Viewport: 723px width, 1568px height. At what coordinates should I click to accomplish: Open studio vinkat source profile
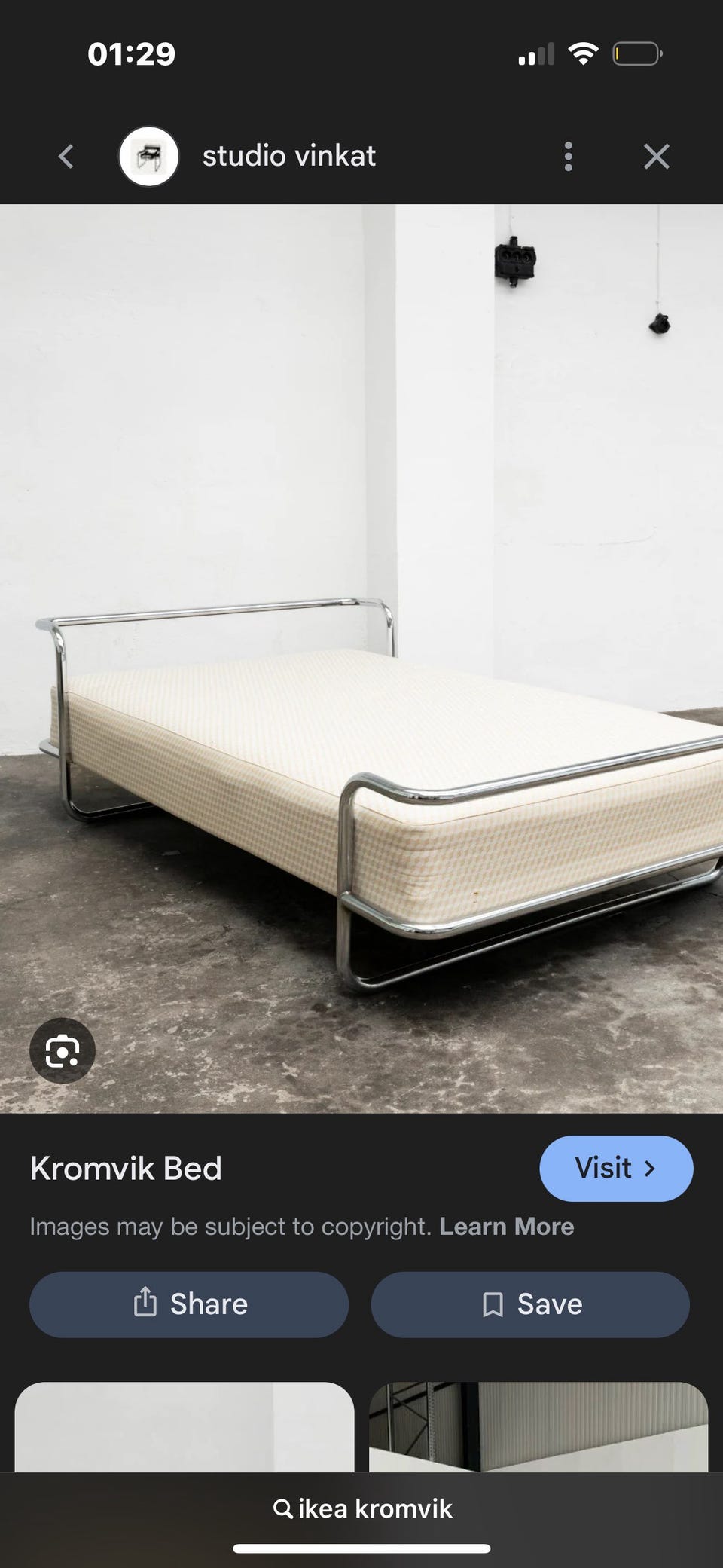pyautogui.click(x=288, y=157)
